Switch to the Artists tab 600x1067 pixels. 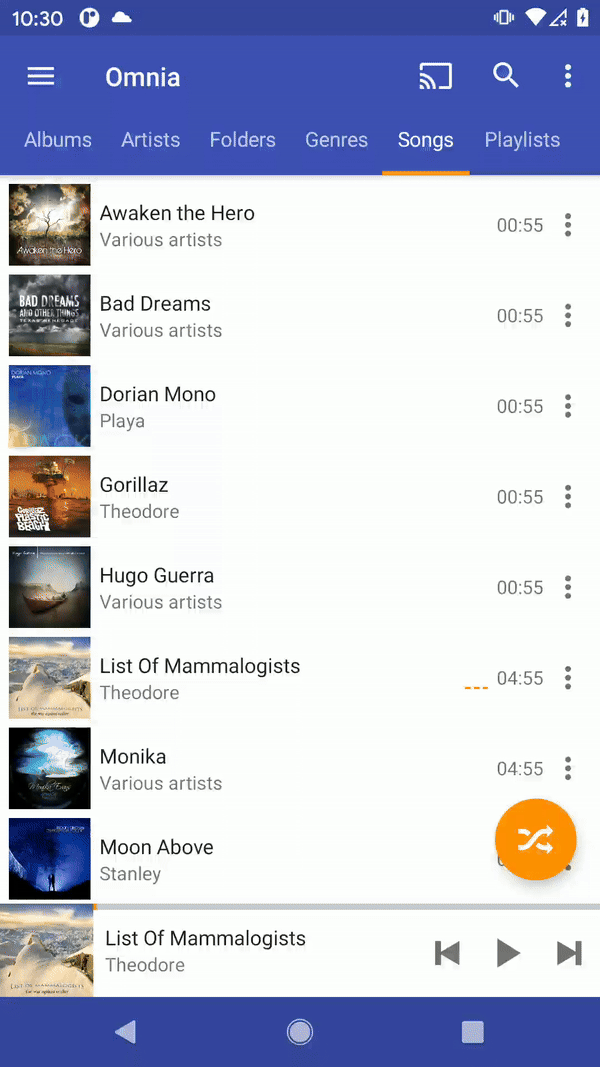[151, 140]
